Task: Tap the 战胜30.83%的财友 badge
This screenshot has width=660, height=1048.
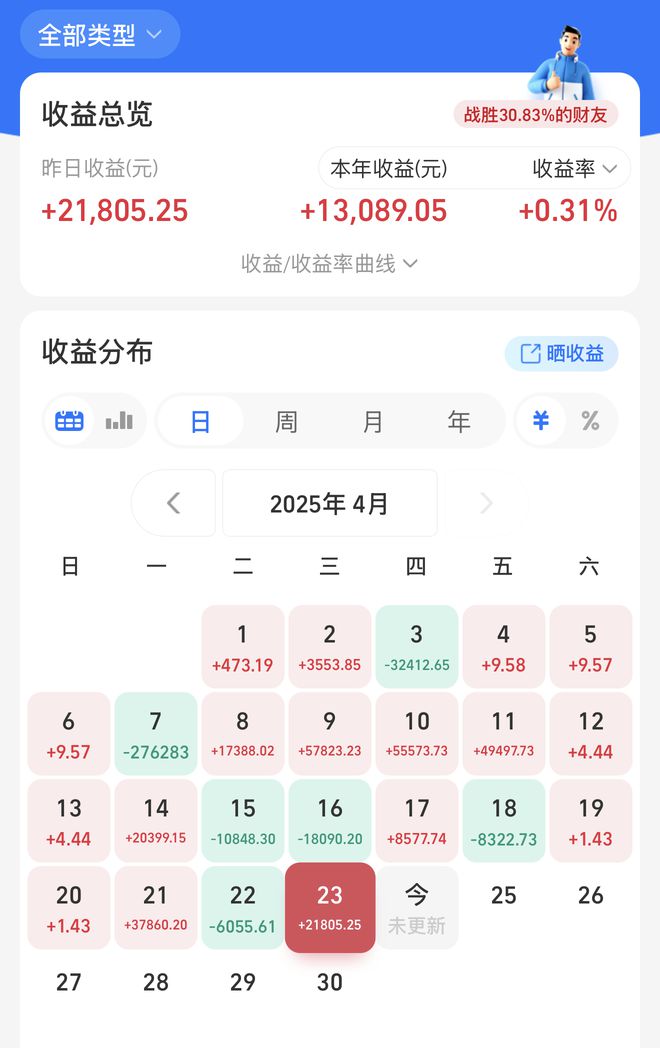Action: (x=535, y=114)
